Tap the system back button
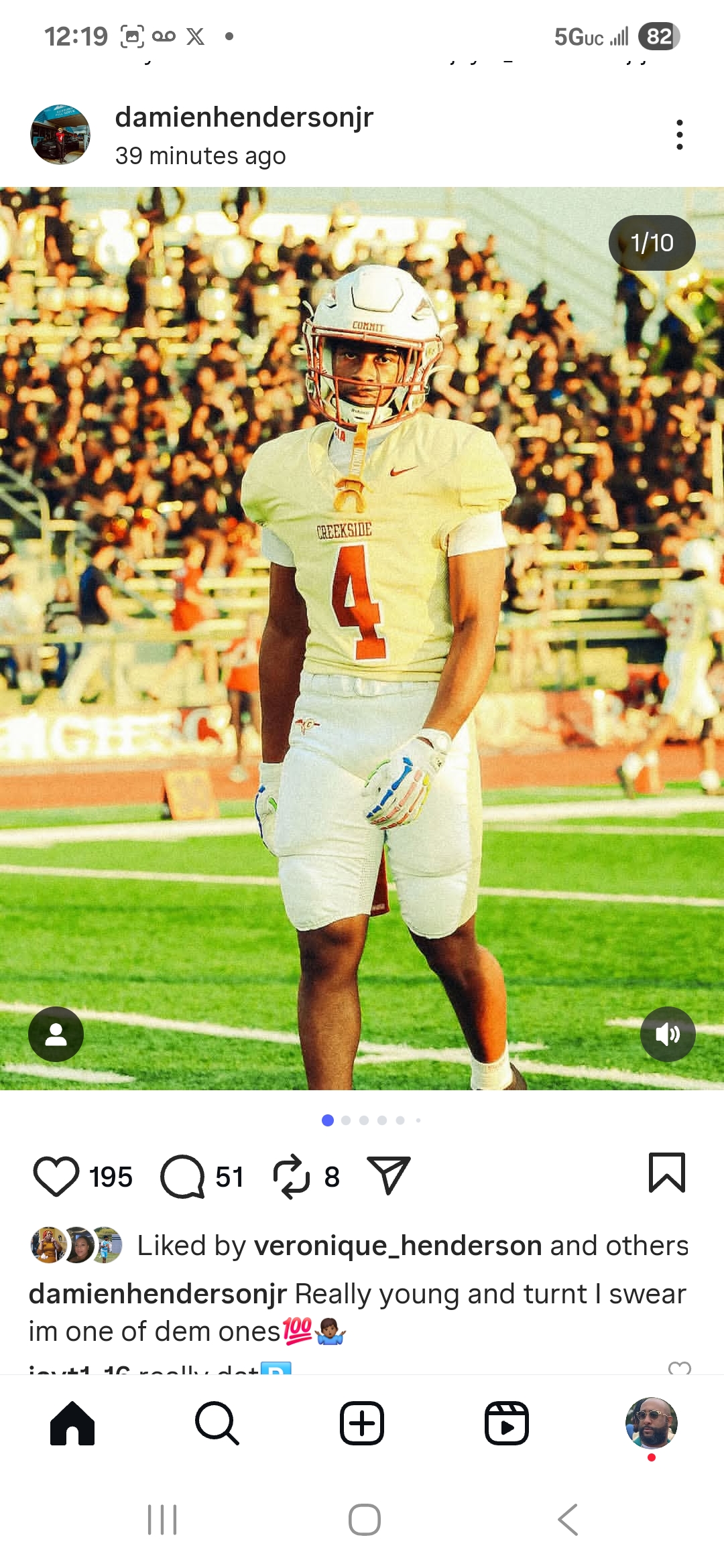This screenshot has width=724, height=1568. (568, 1520)
